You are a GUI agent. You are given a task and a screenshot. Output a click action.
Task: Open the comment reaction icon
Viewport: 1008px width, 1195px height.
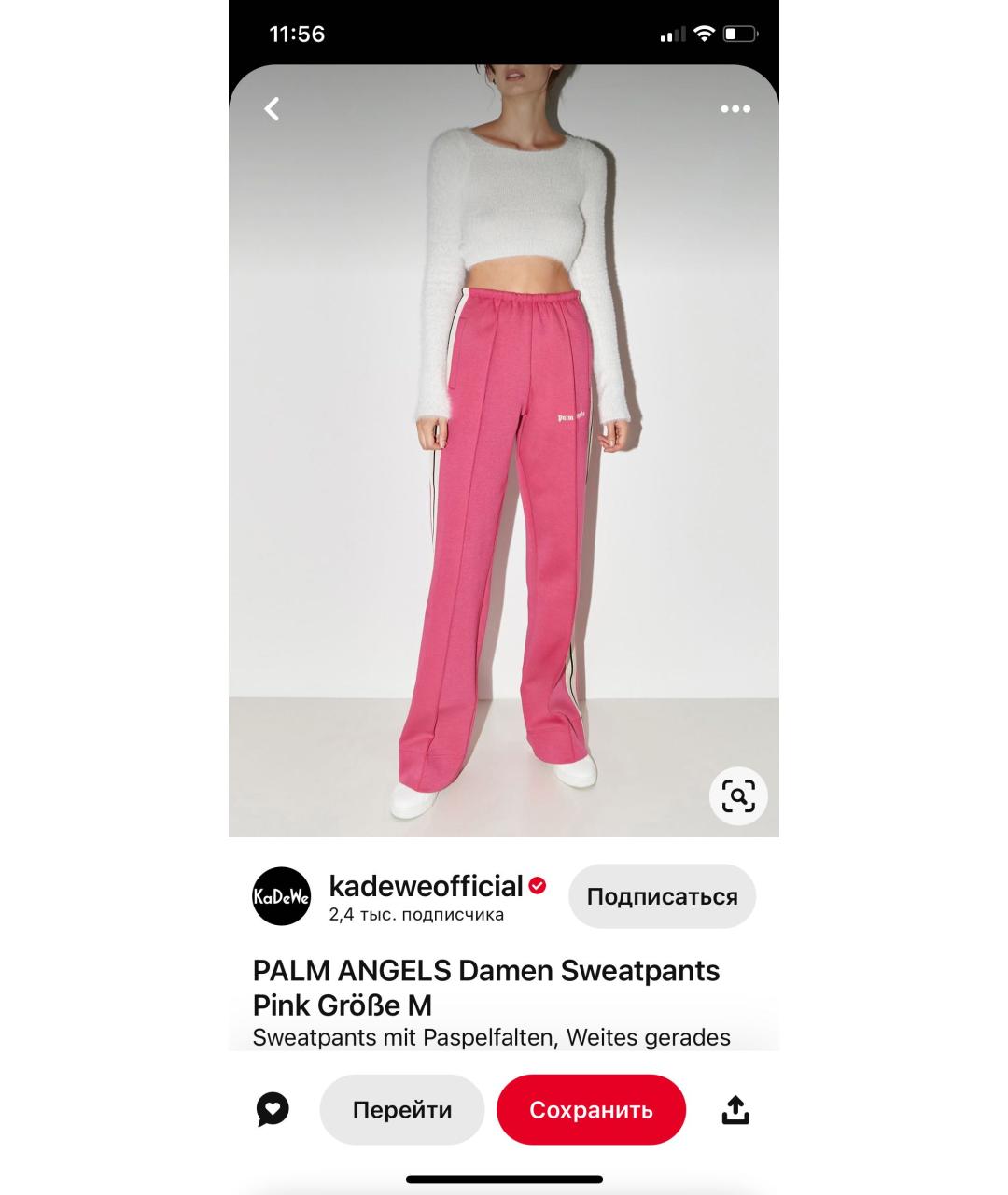click(273, 1109)
